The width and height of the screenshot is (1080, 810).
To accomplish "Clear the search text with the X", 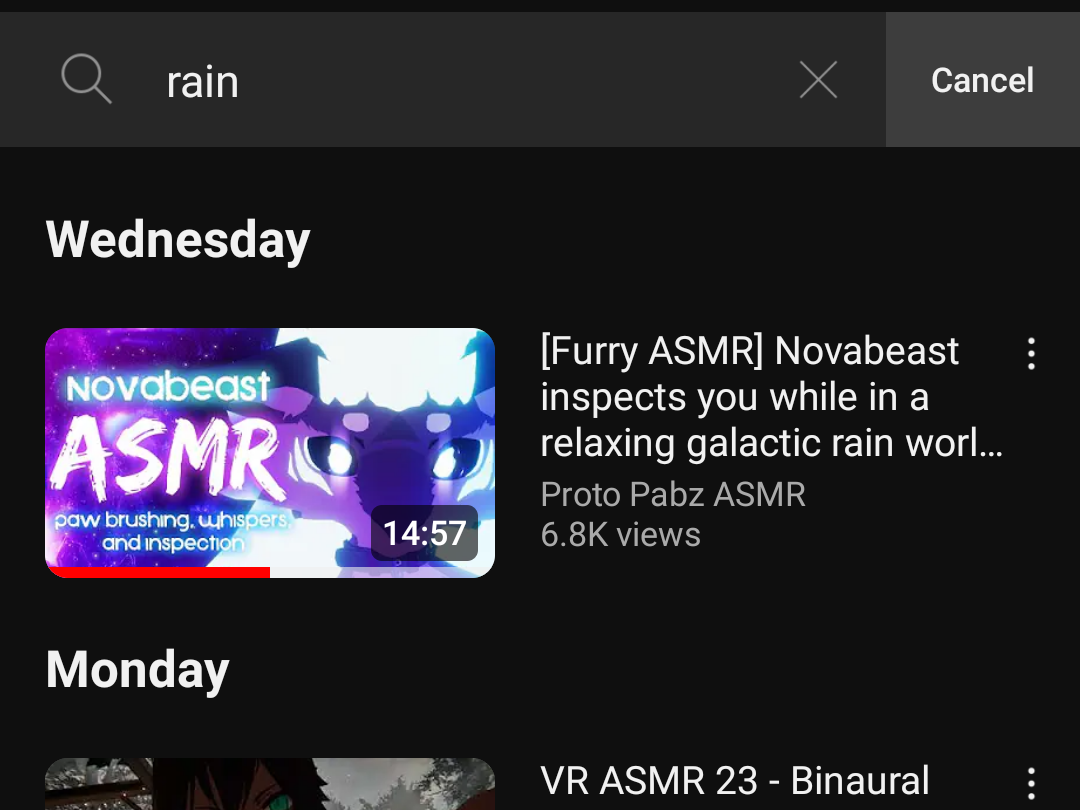I will (818, 80).
